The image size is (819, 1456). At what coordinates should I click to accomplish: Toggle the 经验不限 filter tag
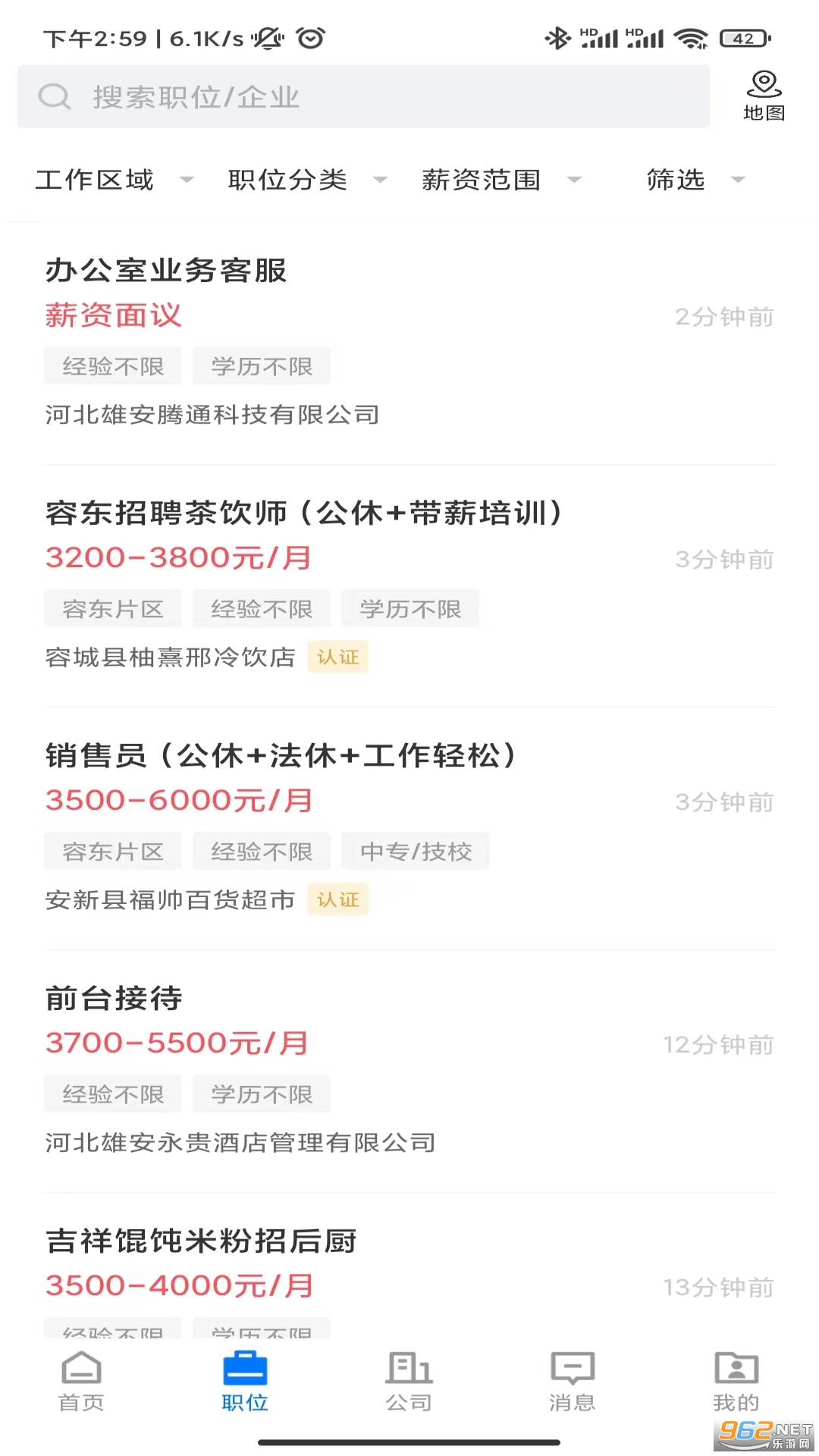113,366
